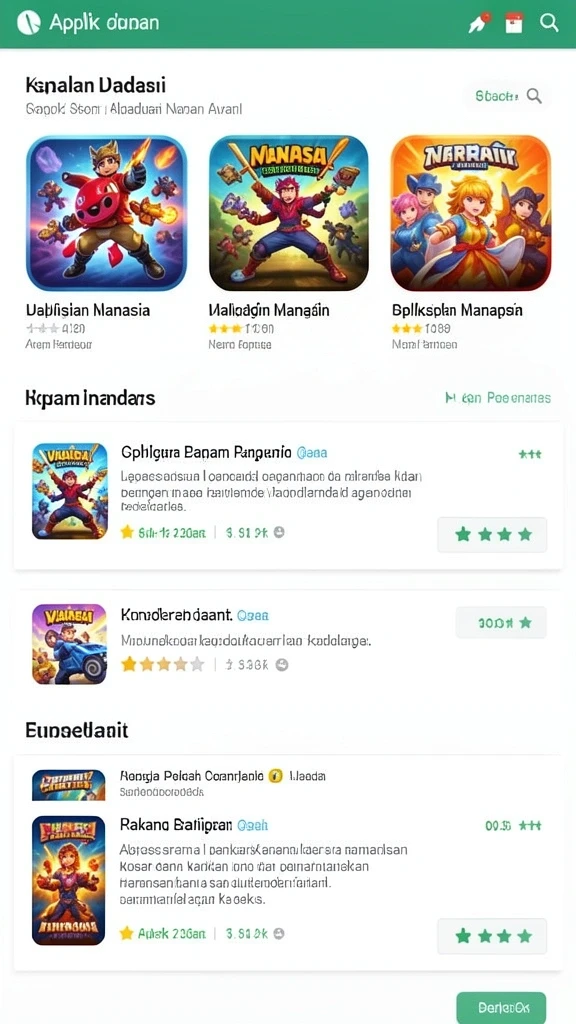Open the Gphlgura Banam Panpanio listing
The width and height of the screenshot is (576, 1024).
tap(288, 496)
